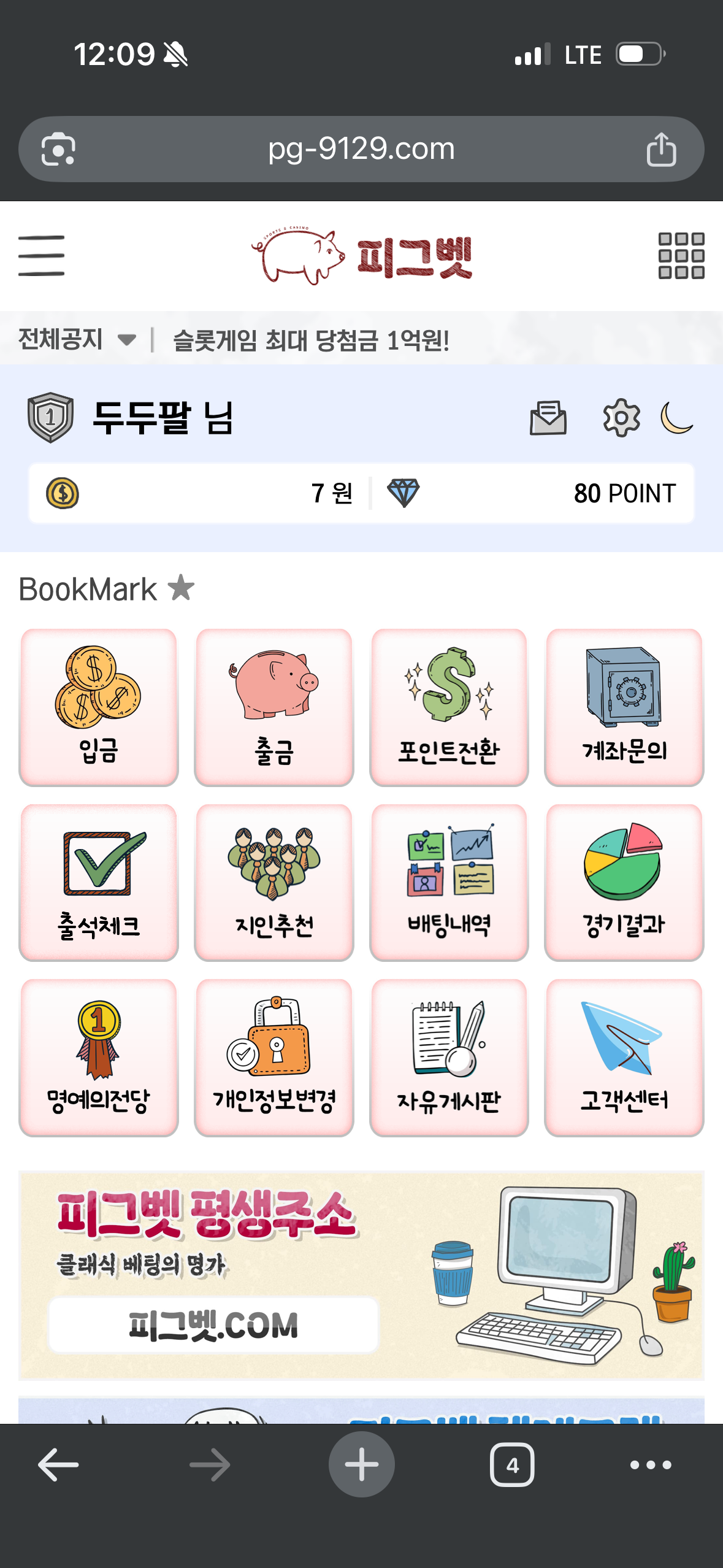Viewport: 723px width, 1568px height.
Task: Toggle dark mode moon icon
Action: [676, 418]
